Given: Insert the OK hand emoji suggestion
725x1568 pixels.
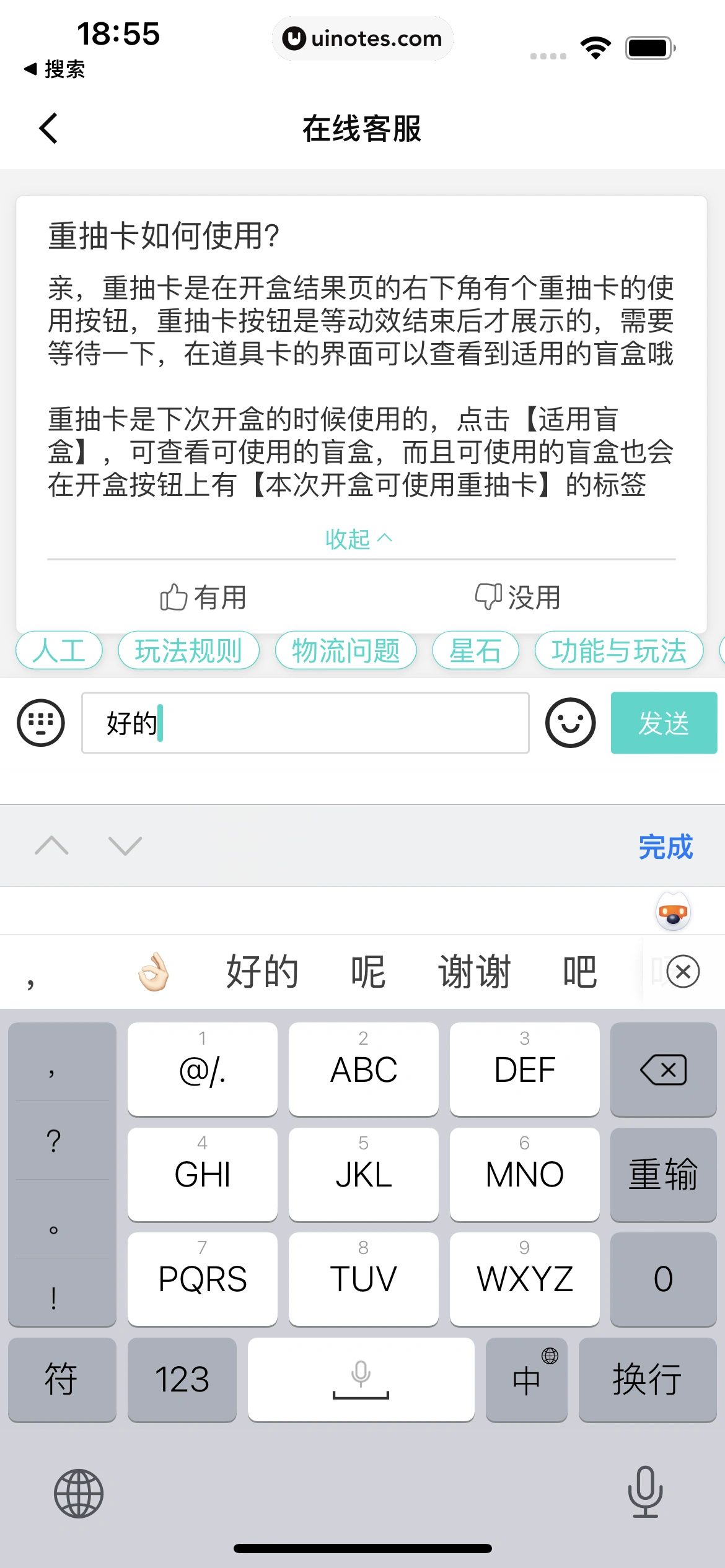Looking at the screenshot, I should pos(153,971).
